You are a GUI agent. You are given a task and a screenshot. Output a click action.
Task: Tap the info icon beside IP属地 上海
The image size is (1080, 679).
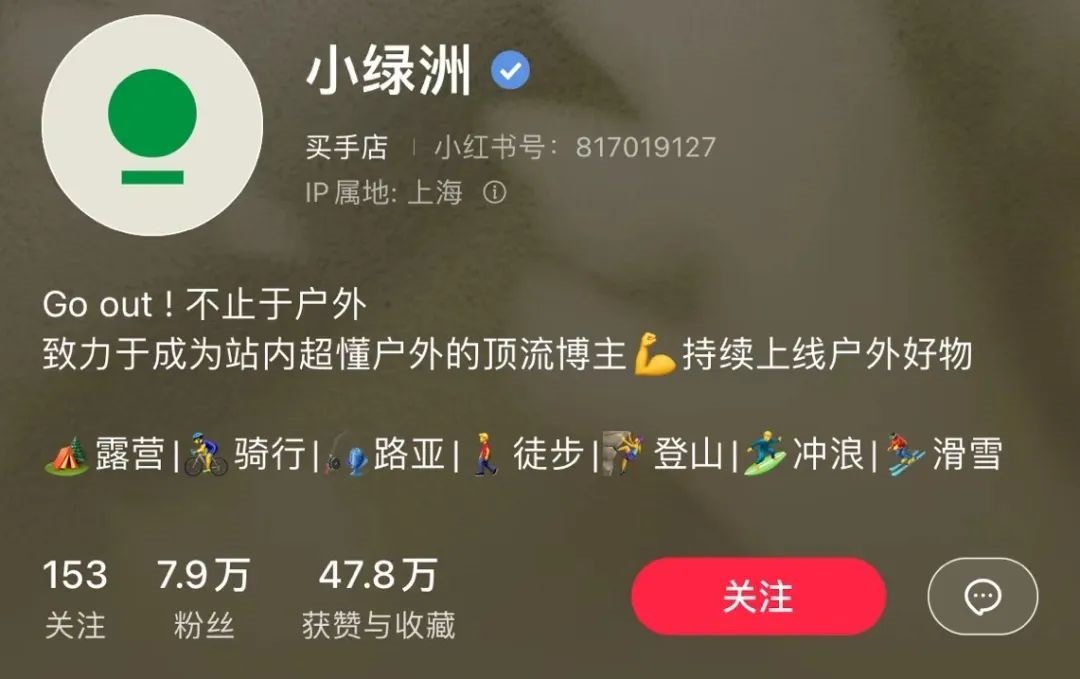click(x=494, y=192)
